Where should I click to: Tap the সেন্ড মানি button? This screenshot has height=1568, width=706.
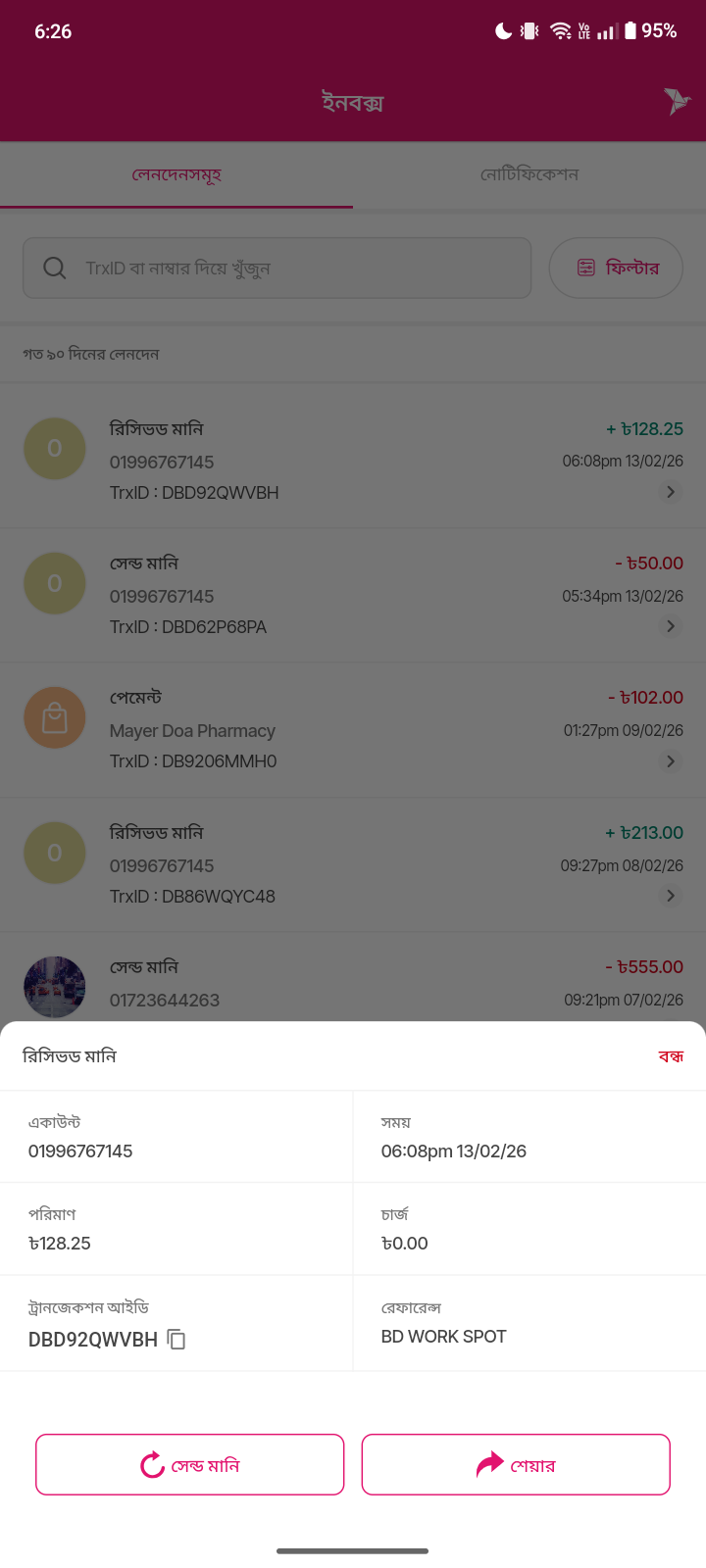coord(190,1465)
